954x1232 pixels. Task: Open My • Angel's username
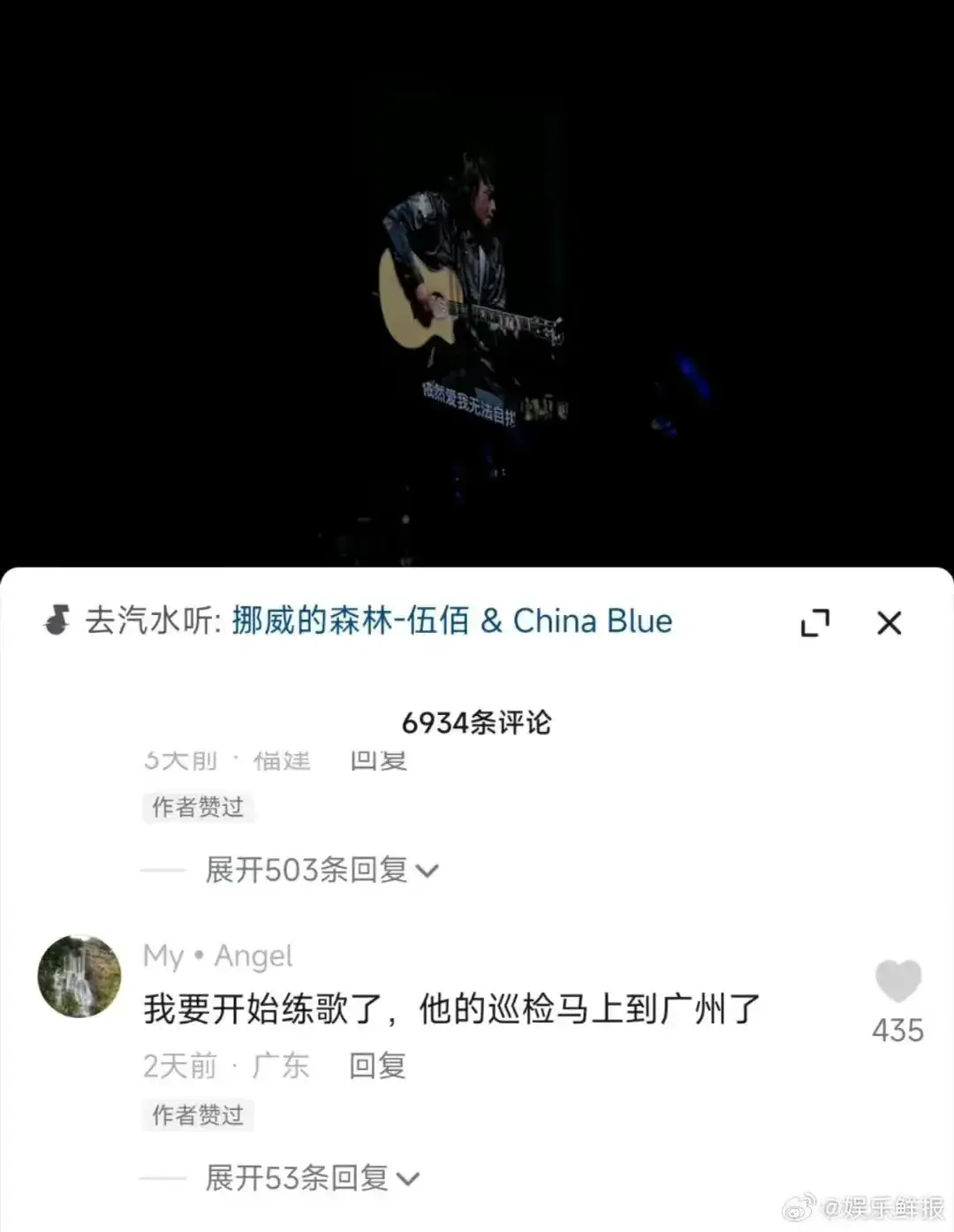click(217, 955)
